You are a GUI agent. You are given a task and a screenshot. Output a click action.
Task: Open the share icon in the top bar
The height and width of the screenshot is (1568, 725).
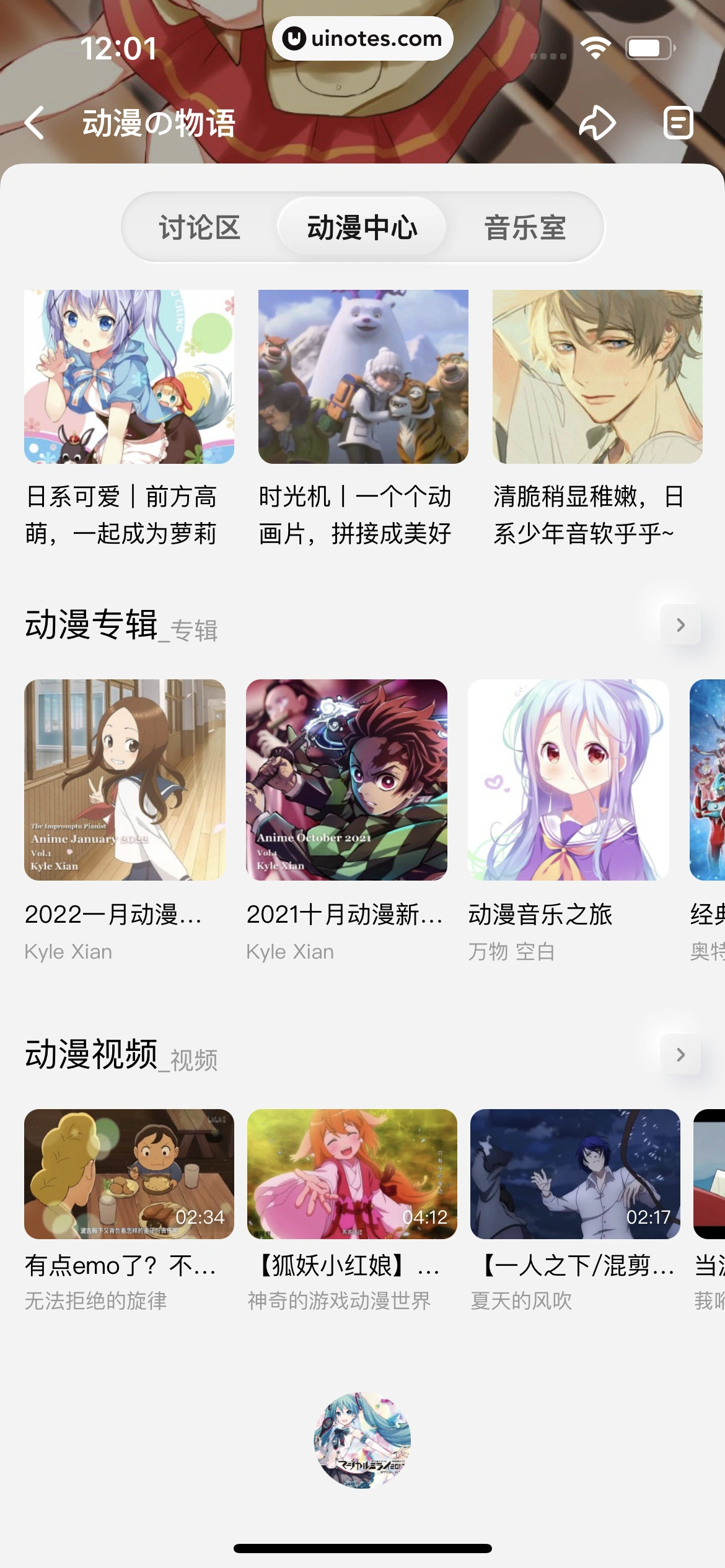pos(597,122)
